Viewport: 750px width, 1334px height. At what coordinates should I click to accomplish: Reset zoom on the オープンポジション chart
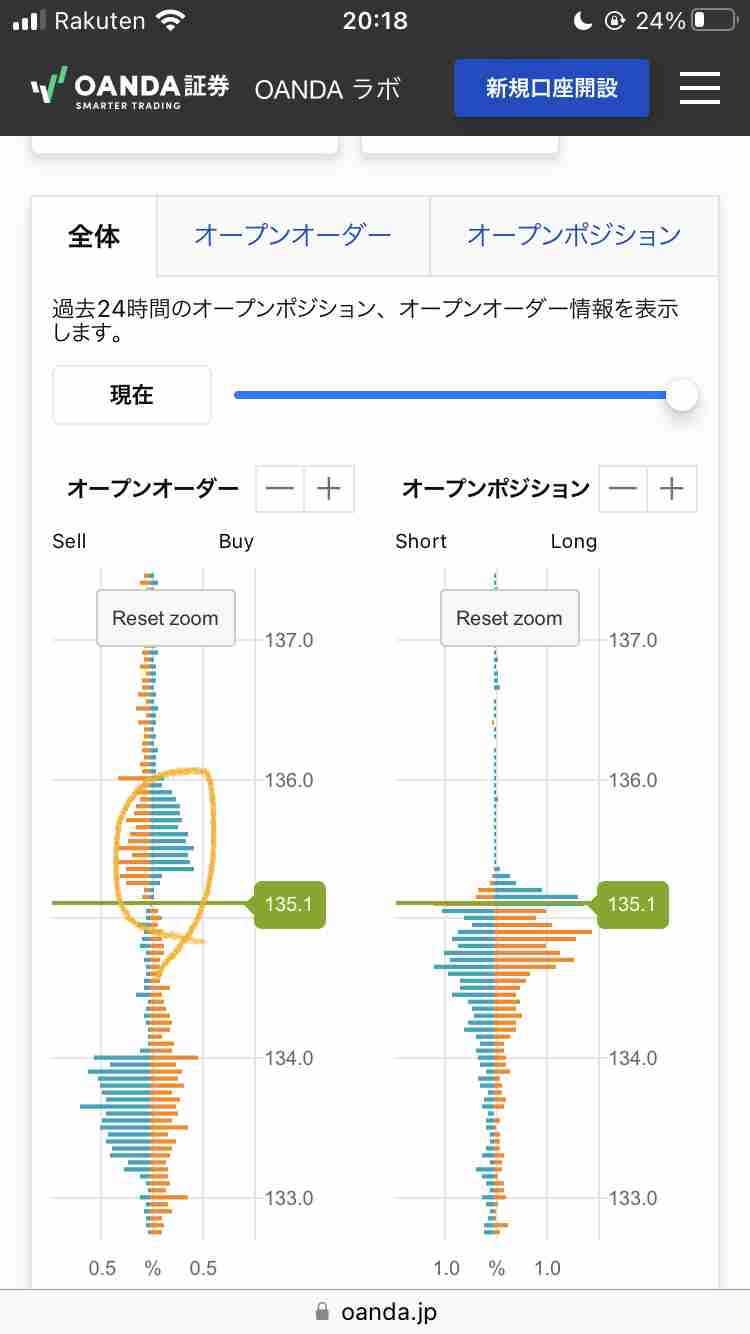(x=509, y=618)
